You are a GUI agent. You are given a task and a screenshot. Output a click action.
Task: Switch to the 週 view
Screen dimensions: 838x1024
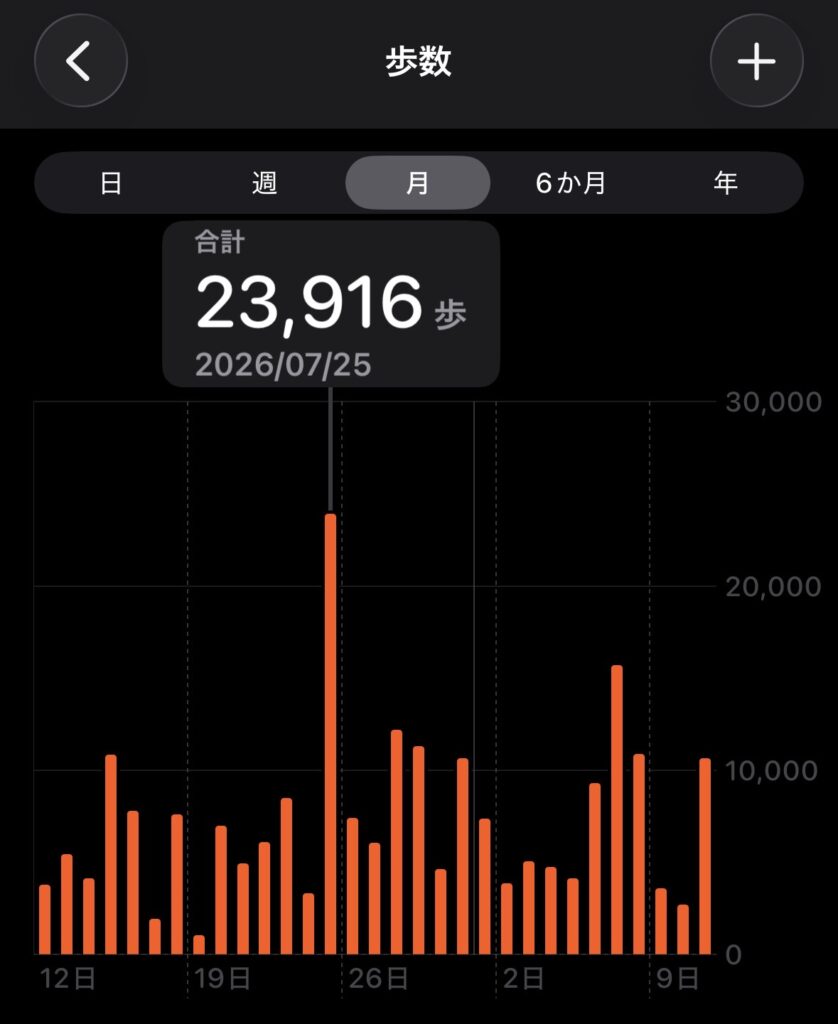pos(265,183)
